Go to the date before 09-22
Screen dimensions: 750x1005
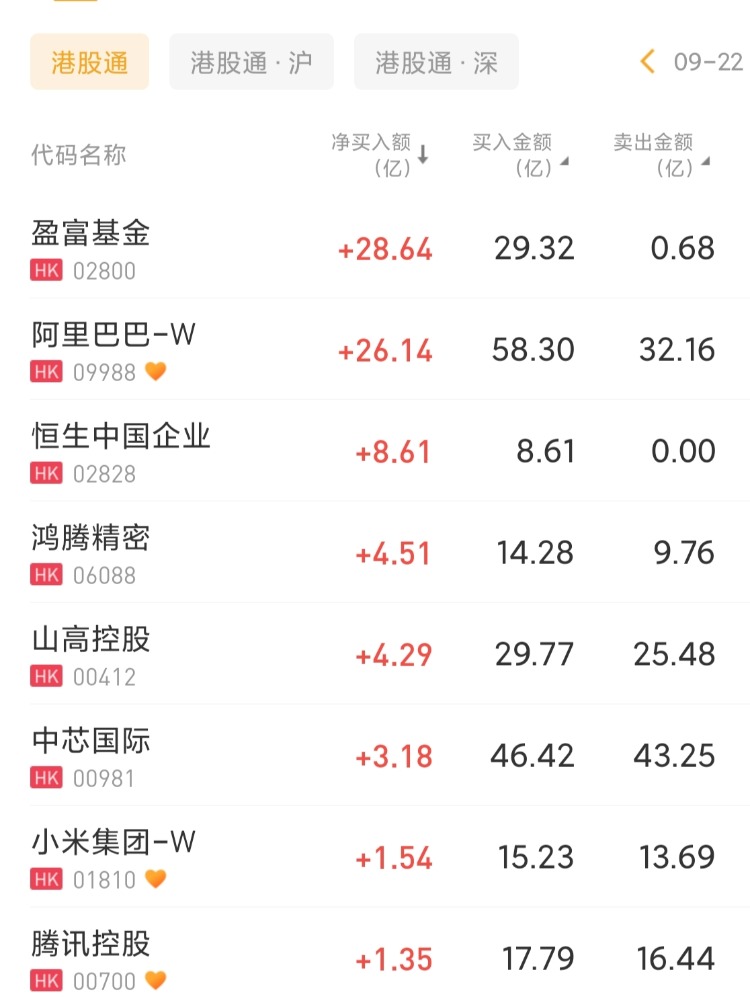tap(648, 62)
